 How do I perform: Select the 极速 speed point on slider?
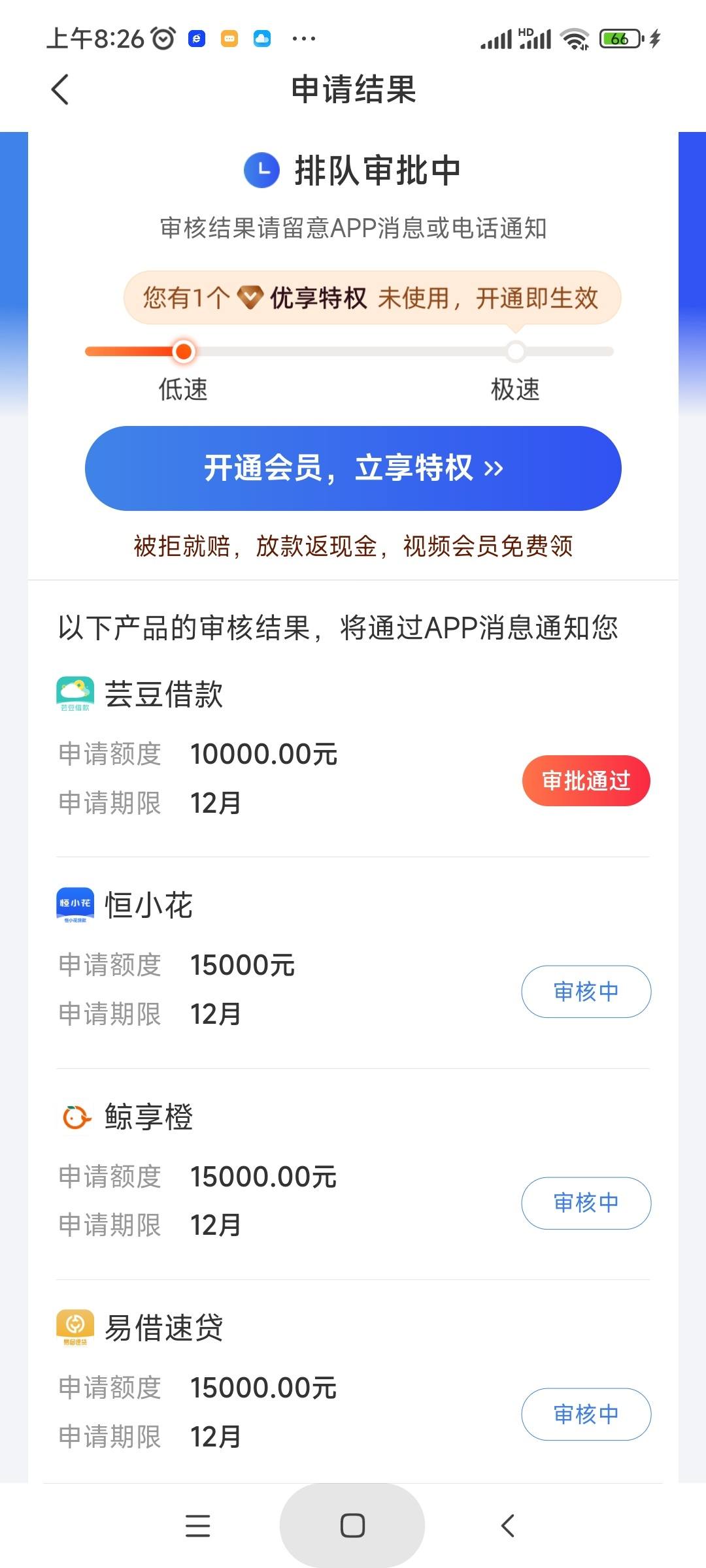[516, 351]
